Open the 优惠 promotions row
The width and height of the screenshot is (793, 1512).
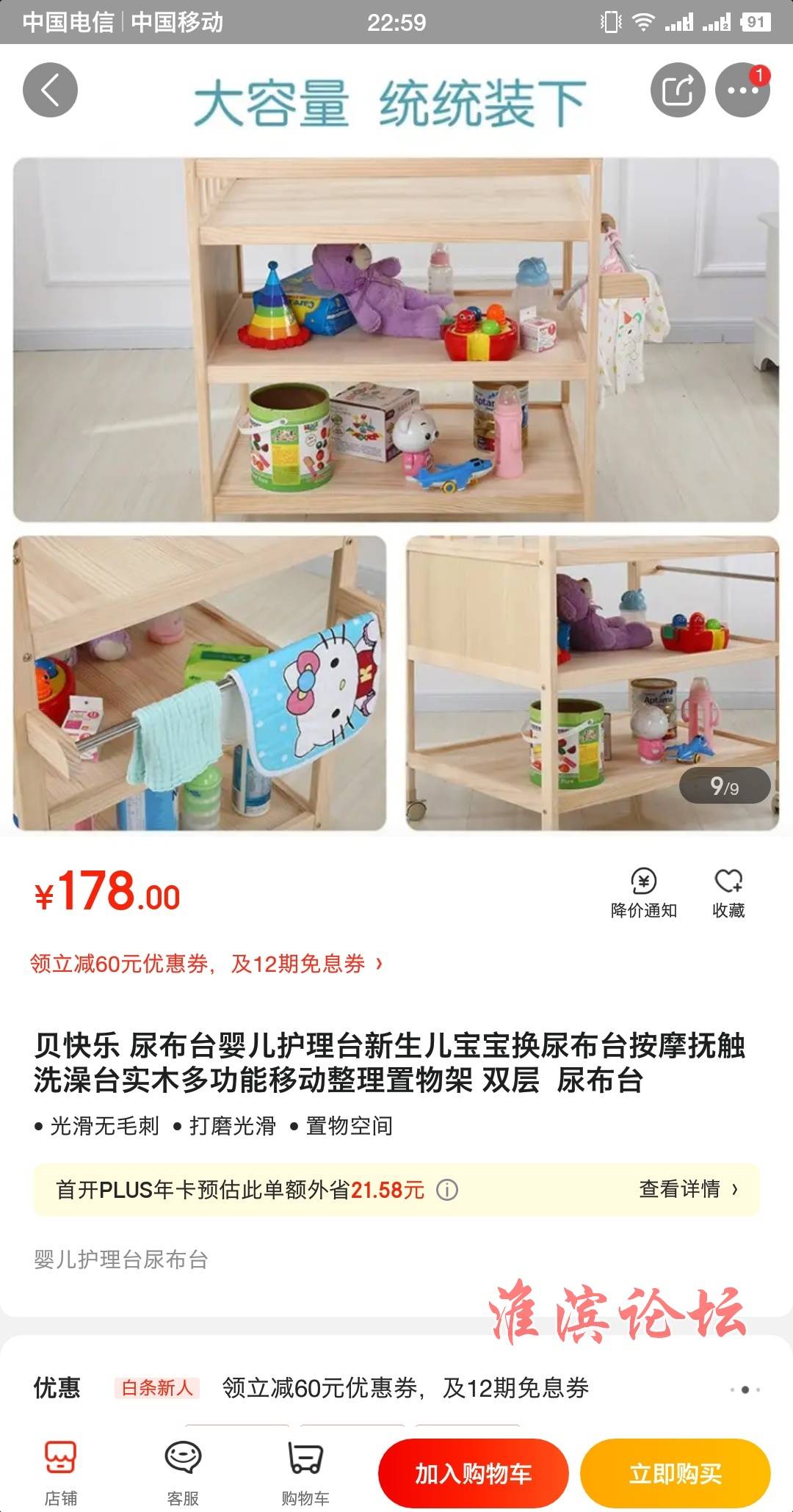click(396, 1388)
